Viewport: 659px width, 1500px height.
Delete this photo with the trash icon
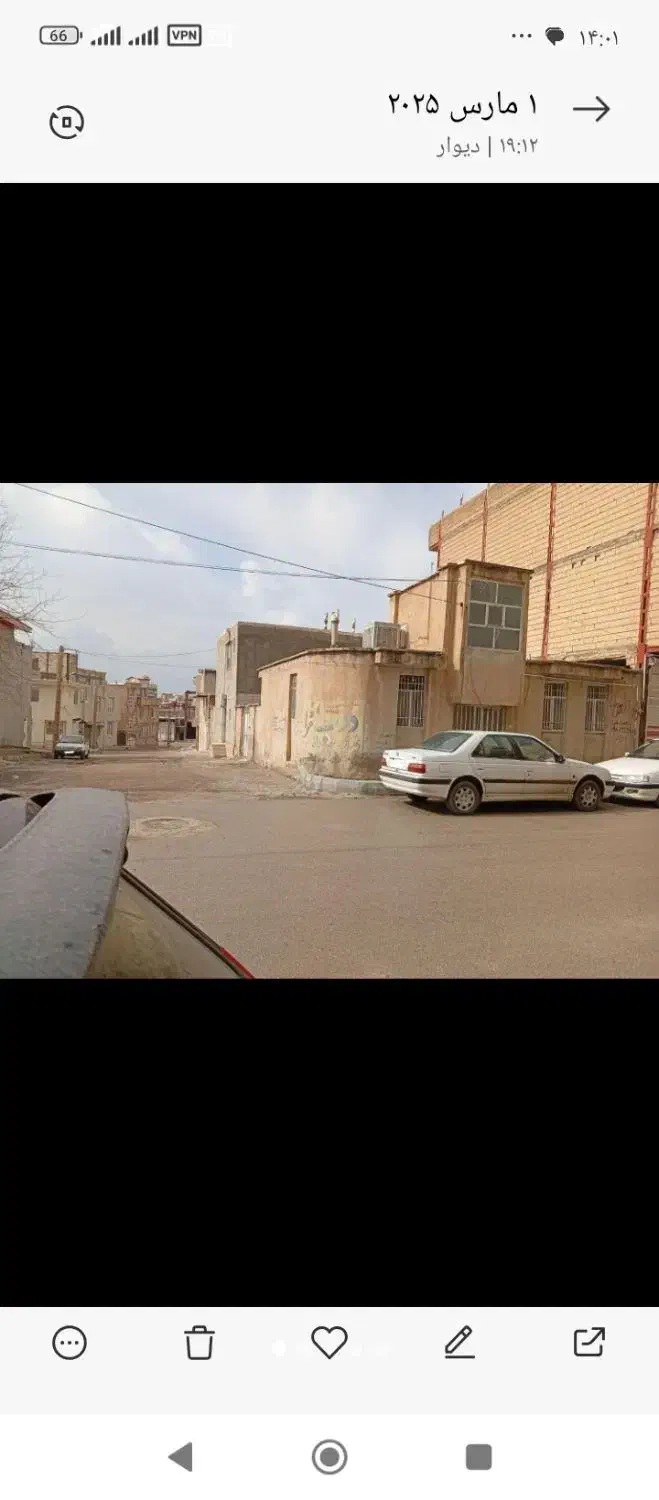point(199,1343)
